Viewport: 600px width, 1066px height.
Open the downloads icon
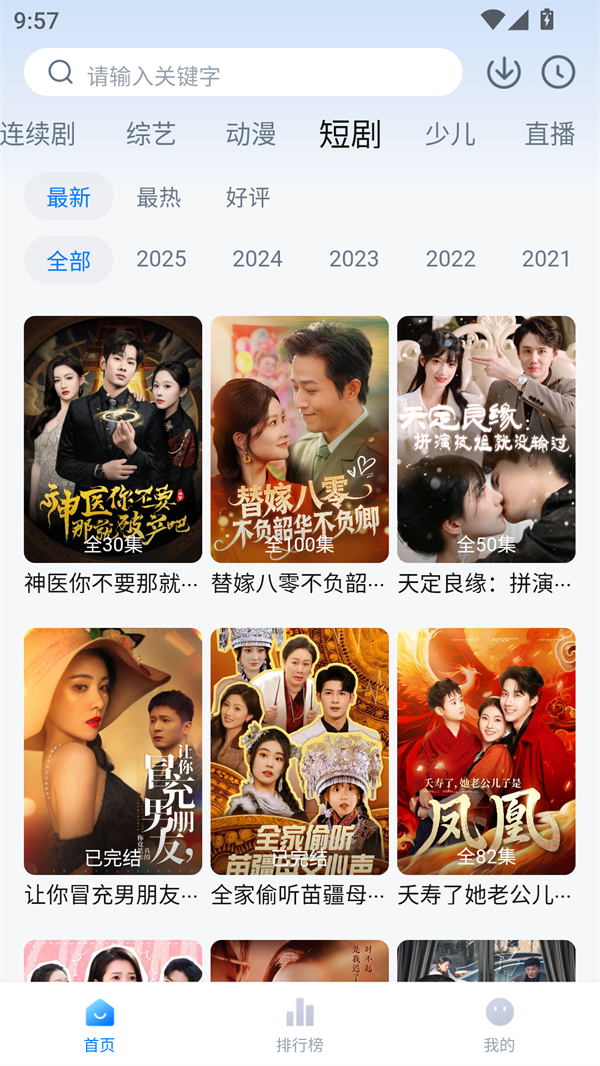503,72
